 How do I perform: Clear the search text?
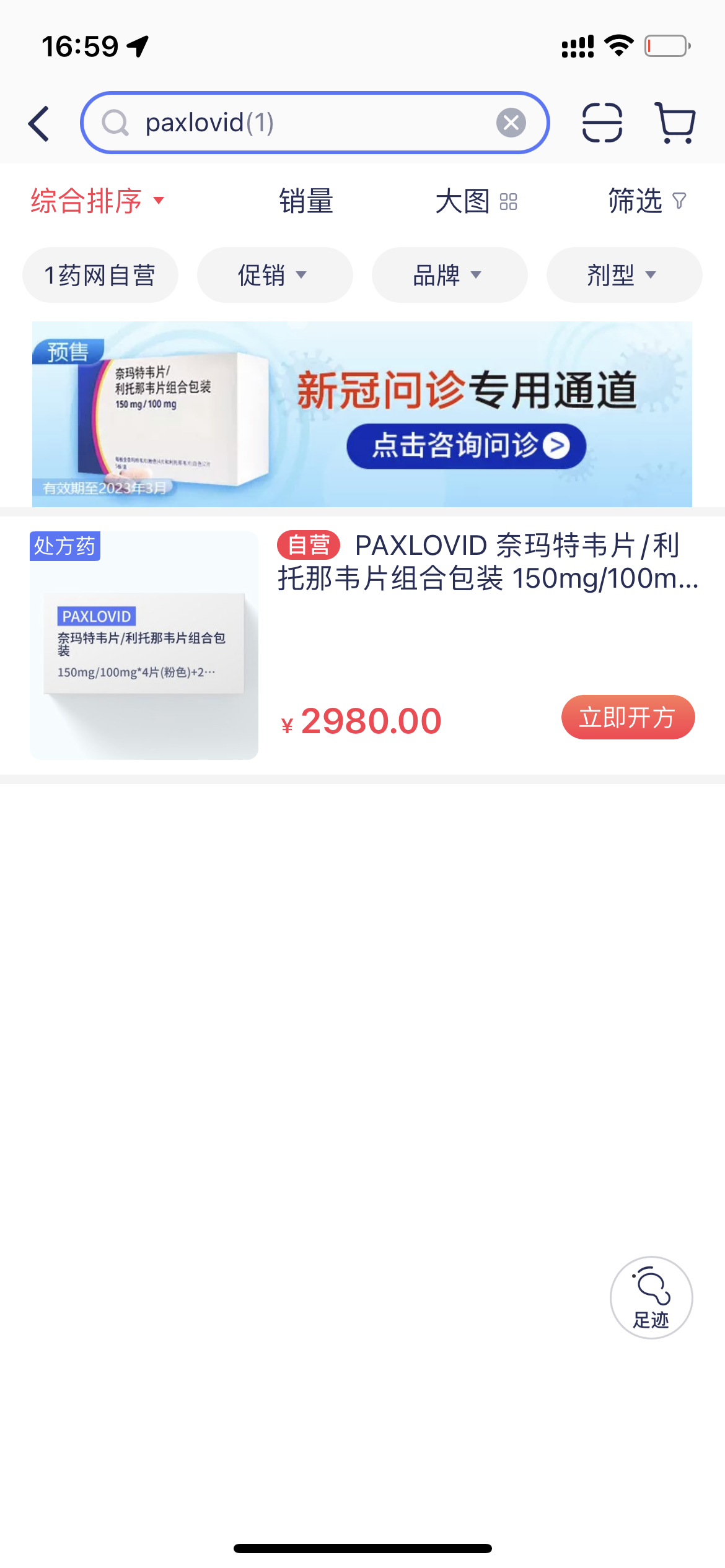(x=511, y=123)
